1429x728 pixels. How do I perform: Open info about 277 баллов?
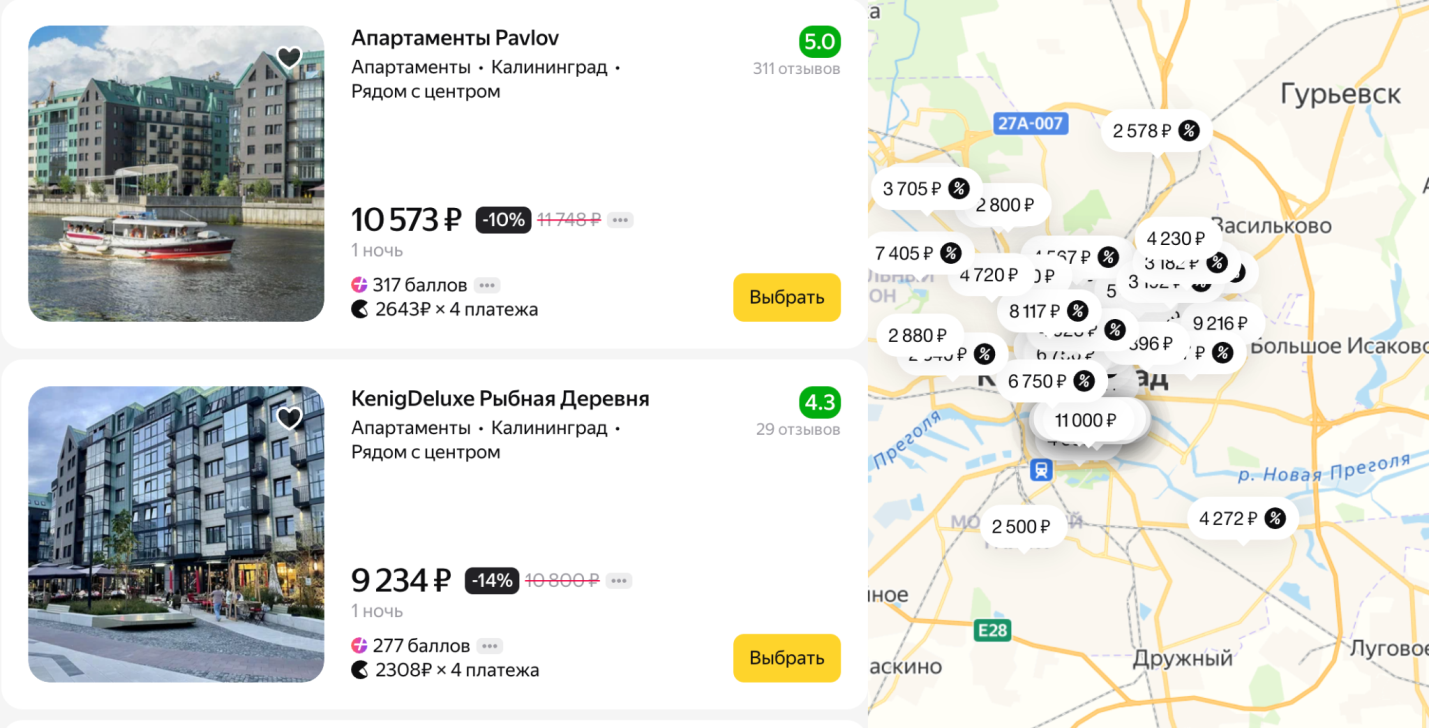click(x=489, y=646)
